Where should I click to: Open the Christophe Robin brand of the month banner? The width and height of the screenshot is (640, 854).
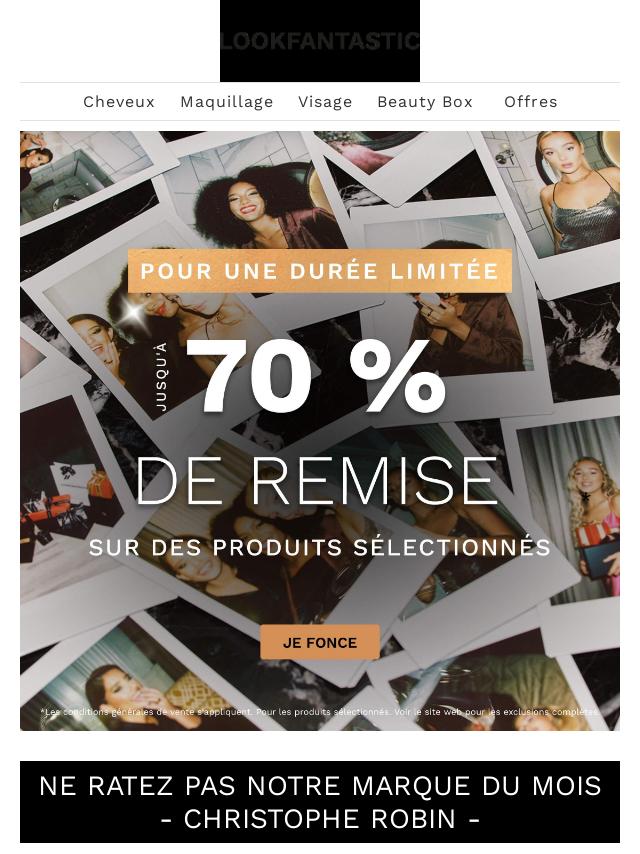pos(320,802)
